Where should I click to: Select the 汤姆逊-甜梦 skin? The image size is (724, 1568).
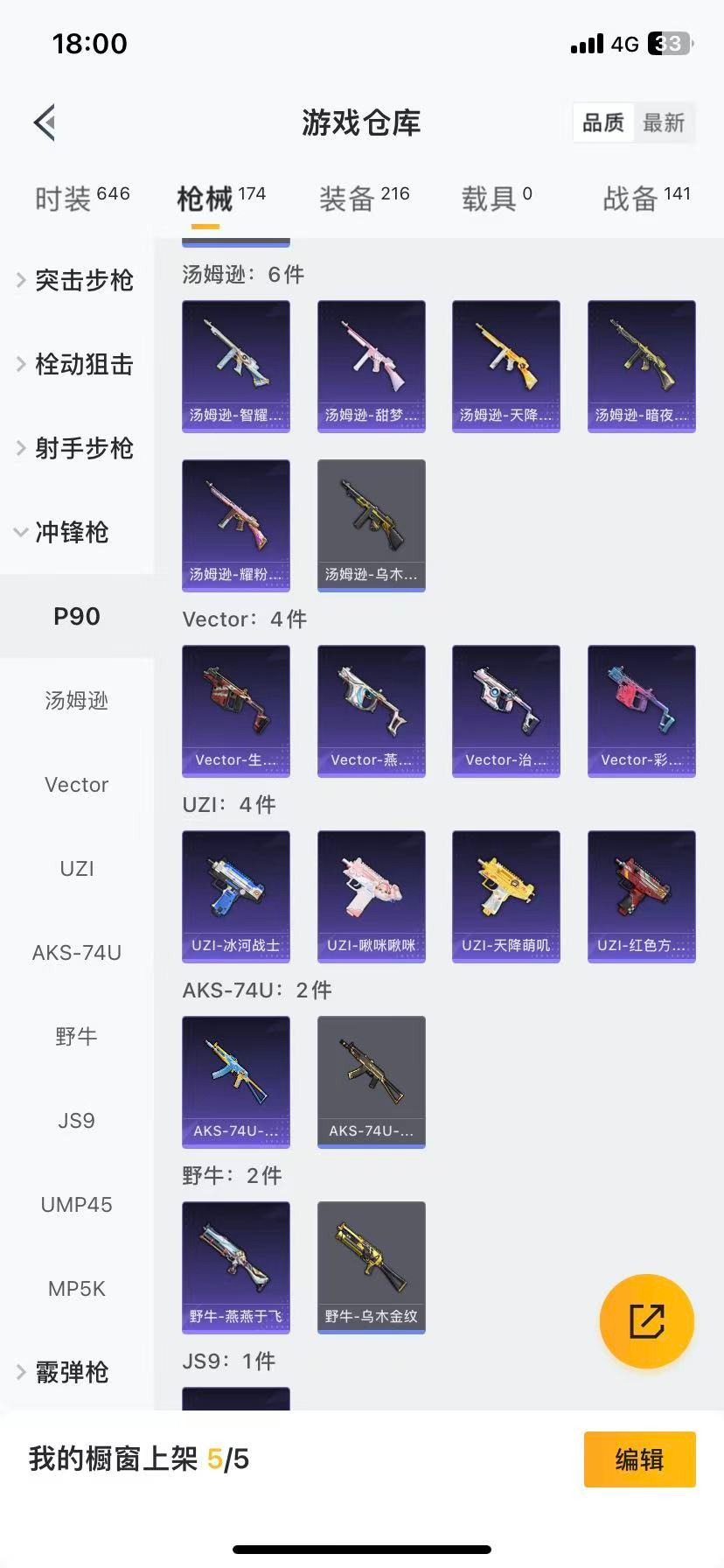click(x=371, y=366)
